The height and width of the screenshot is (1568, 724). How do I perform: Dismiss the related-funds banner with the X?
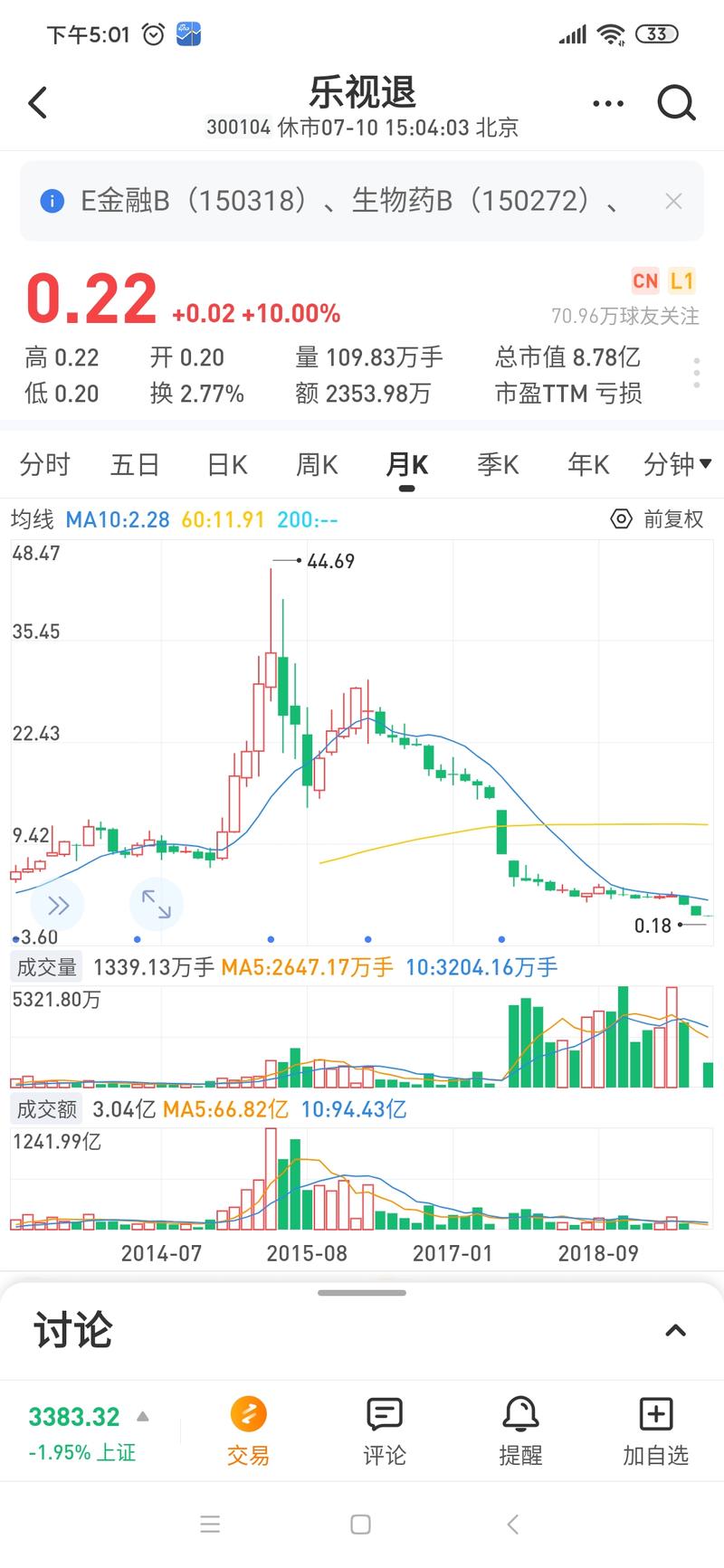673,200
